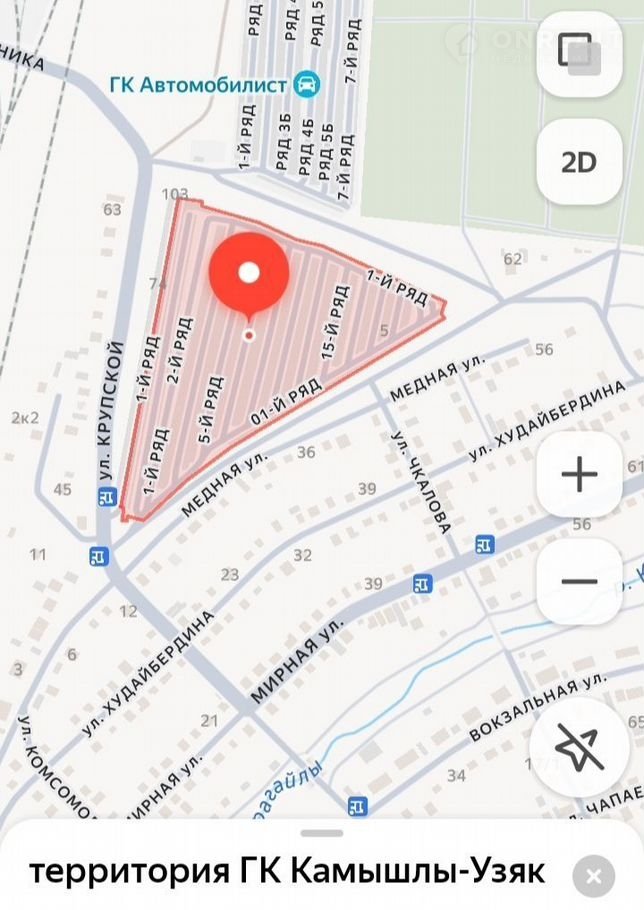Zoom in with the plus button
Viewport: 644px width, 910px height.
pos(578,474)
